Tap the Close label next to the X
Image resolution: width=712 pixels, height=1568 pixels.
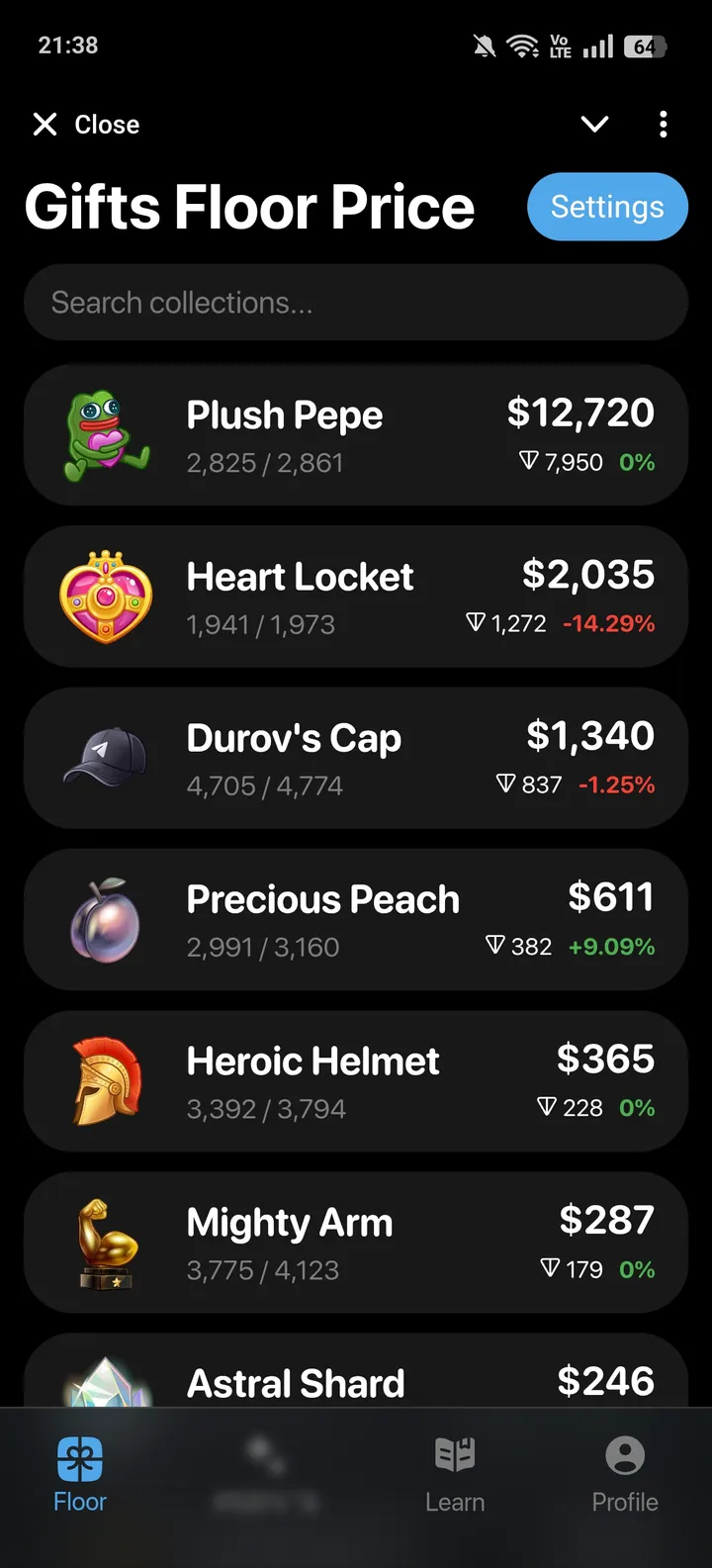pos(107,124)
